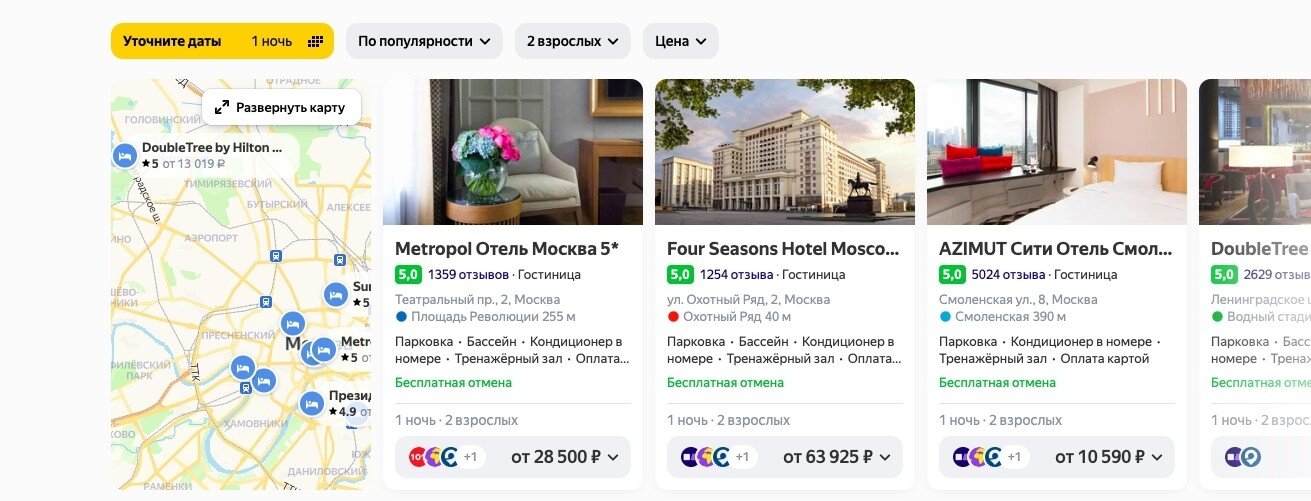Open the Metropol Отель Москва 5* card

[507, 249]
